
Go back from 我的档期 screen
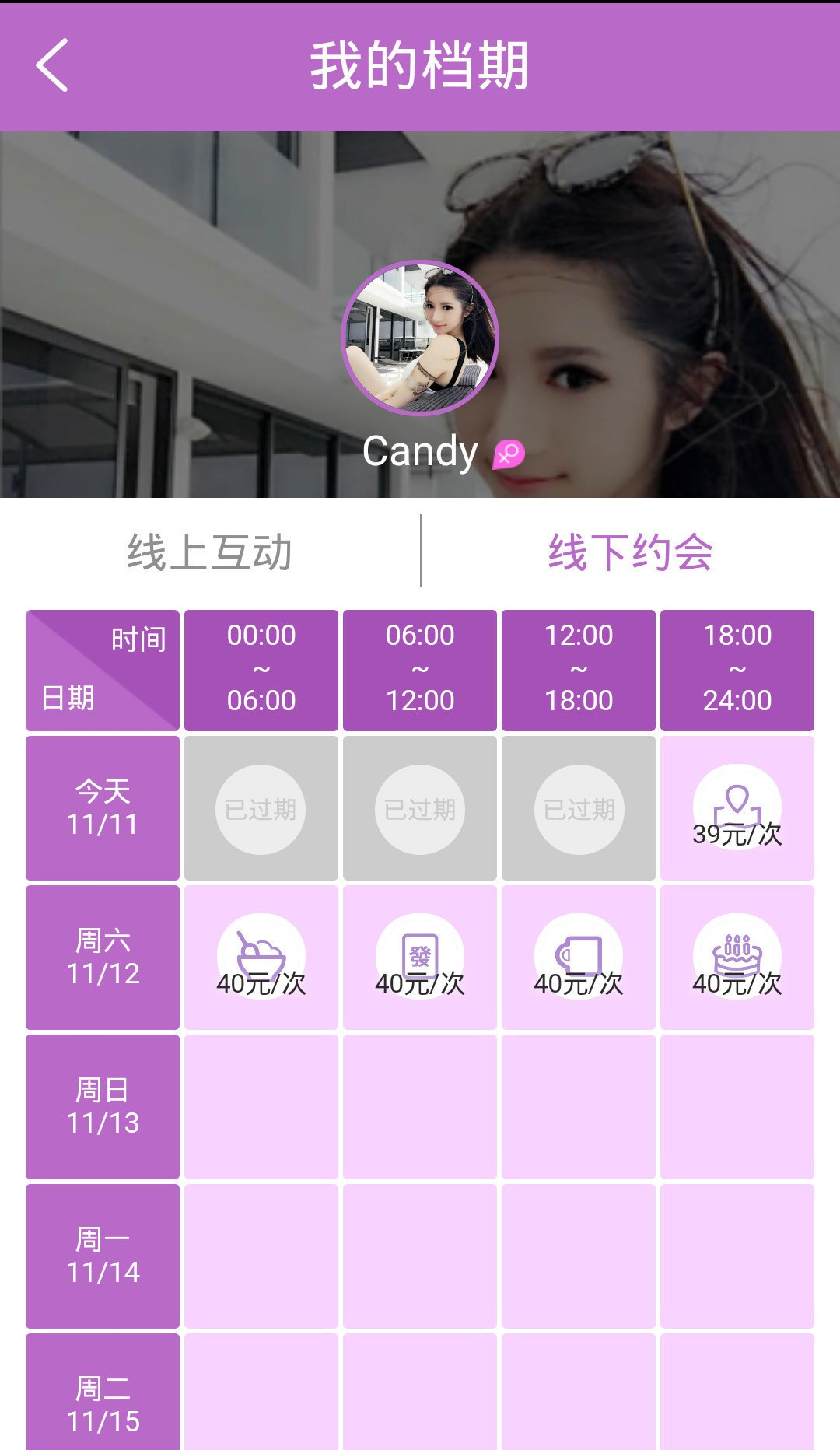(52, 65)
